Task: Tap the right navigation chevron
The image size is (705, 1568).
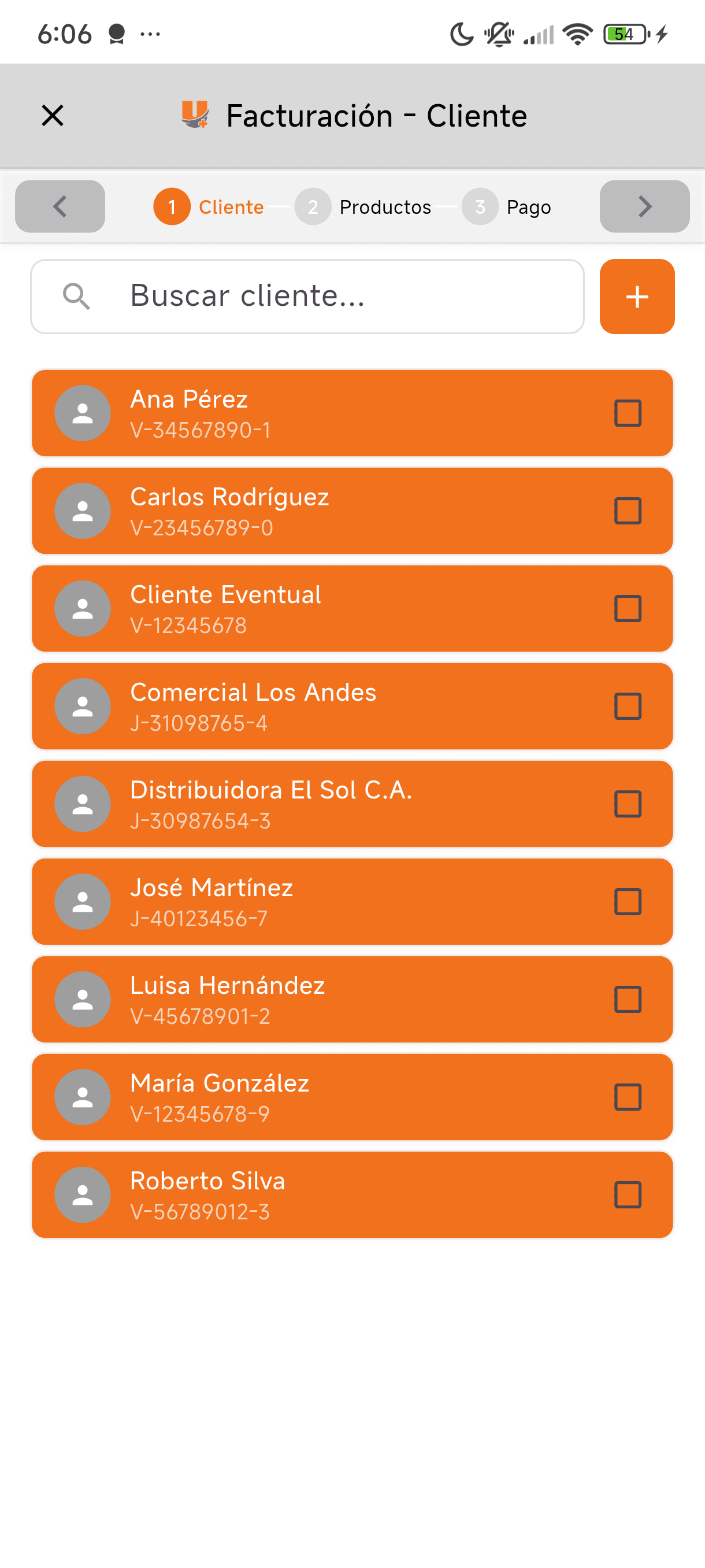Action: pyautogui.click(x=645, y=206)
